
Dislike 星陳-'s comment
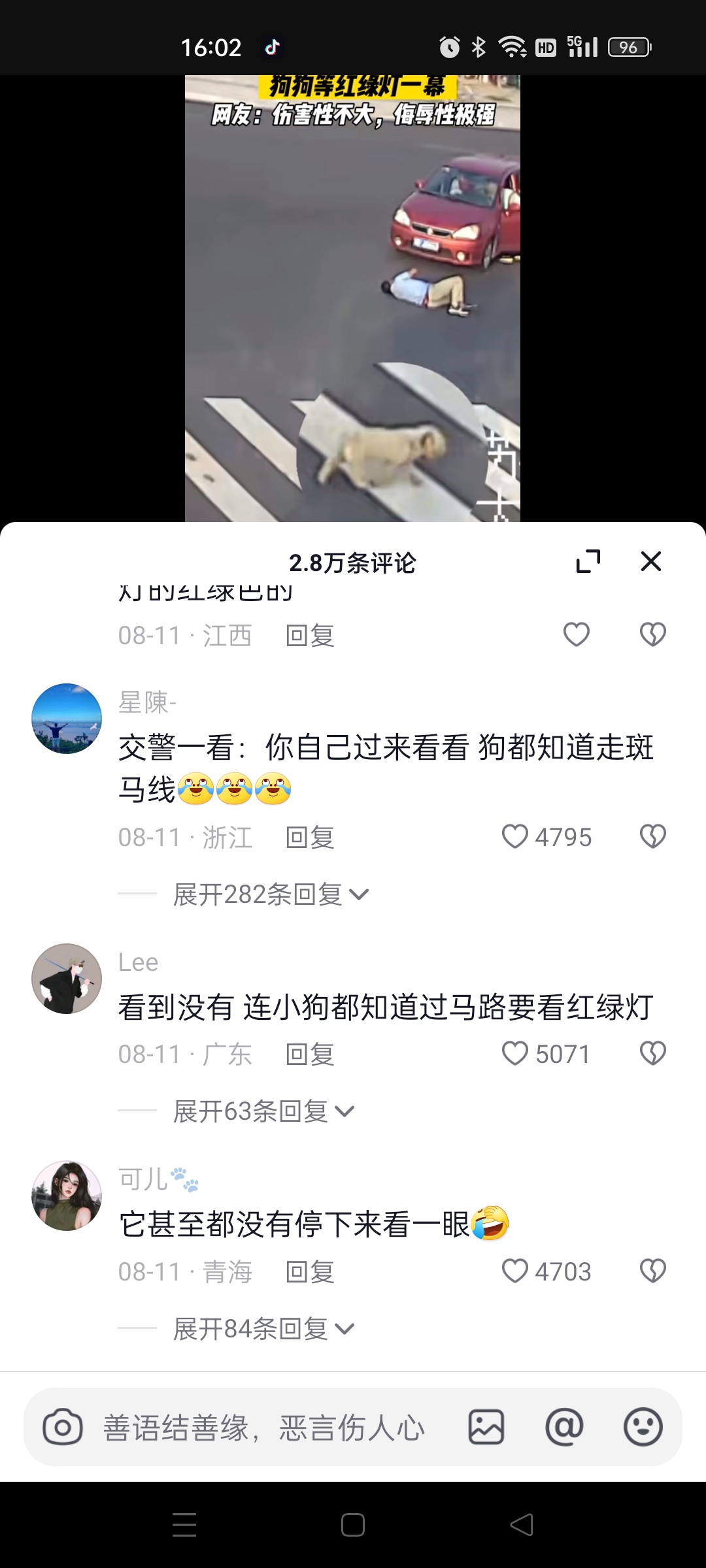[652, 836]
